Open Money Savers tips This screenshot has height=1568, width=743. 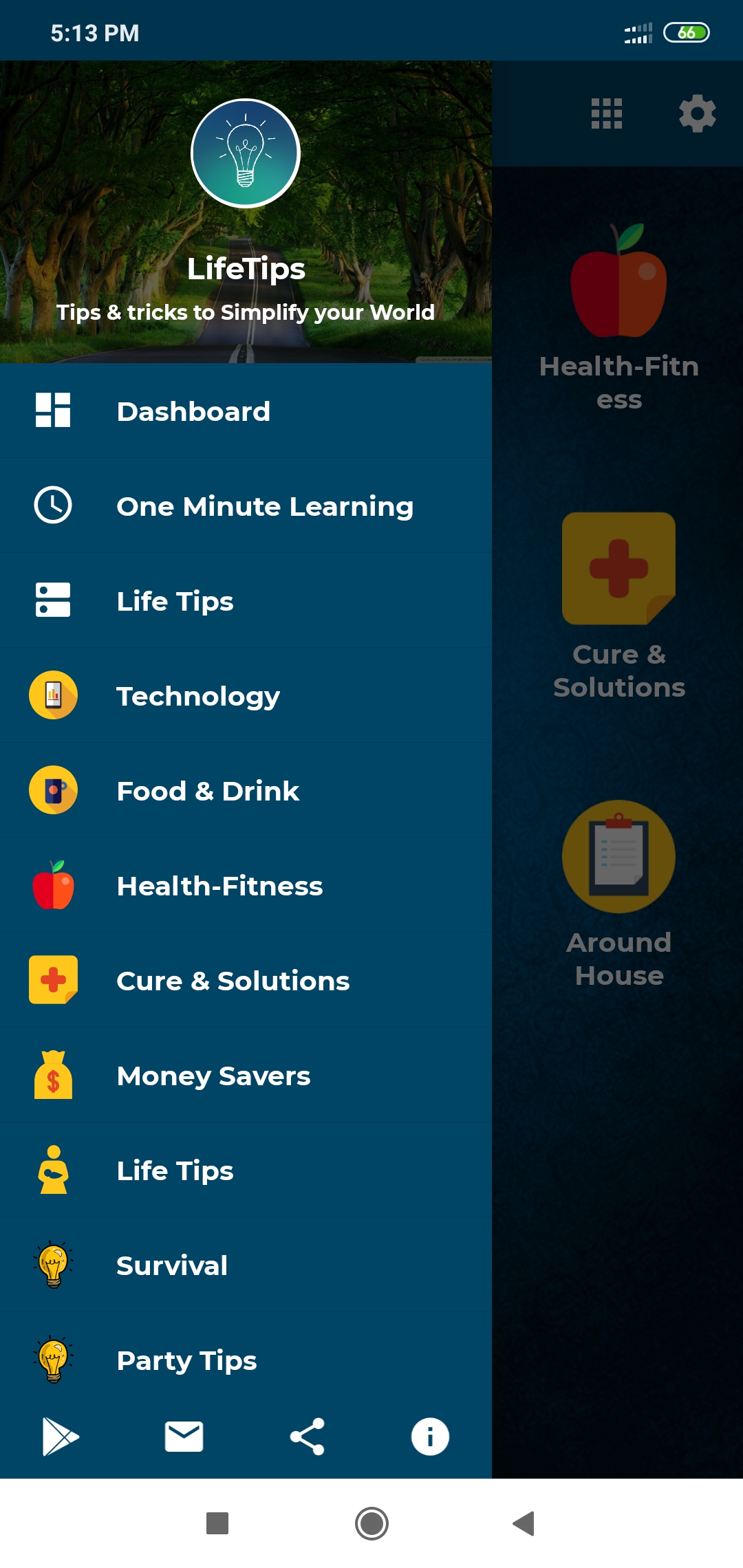[x=213, y=1076]
